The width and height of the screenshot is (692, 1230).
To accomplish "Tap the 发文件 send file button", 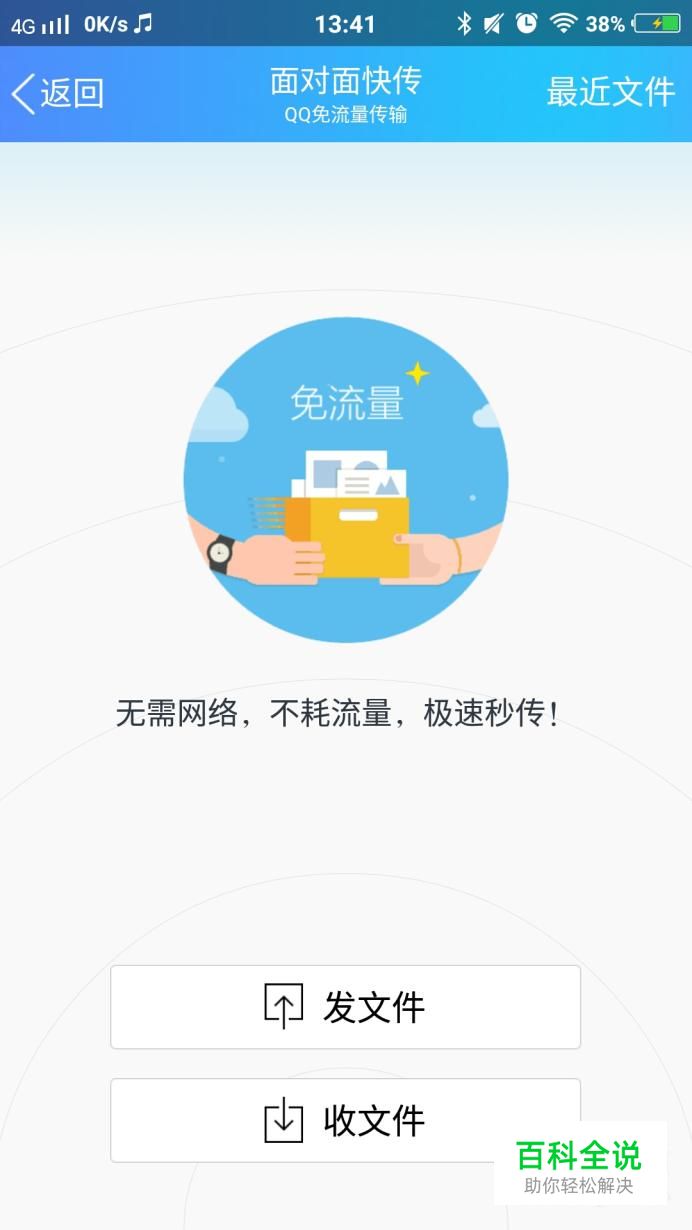I will pos(345,1007).
